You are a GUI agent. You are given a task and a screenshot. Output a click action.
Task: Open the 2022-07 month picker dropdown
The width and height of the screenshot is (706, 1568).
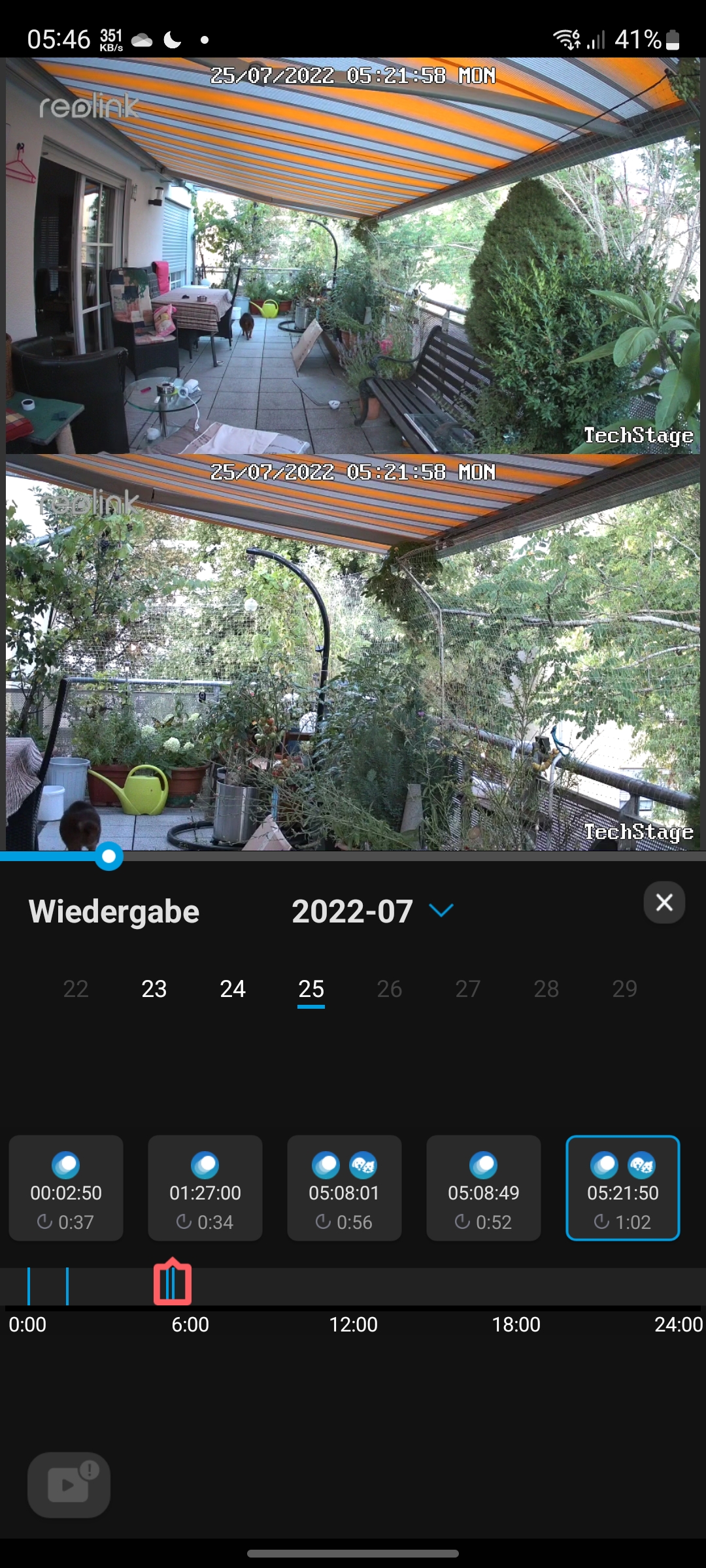(x=441, y=910)
